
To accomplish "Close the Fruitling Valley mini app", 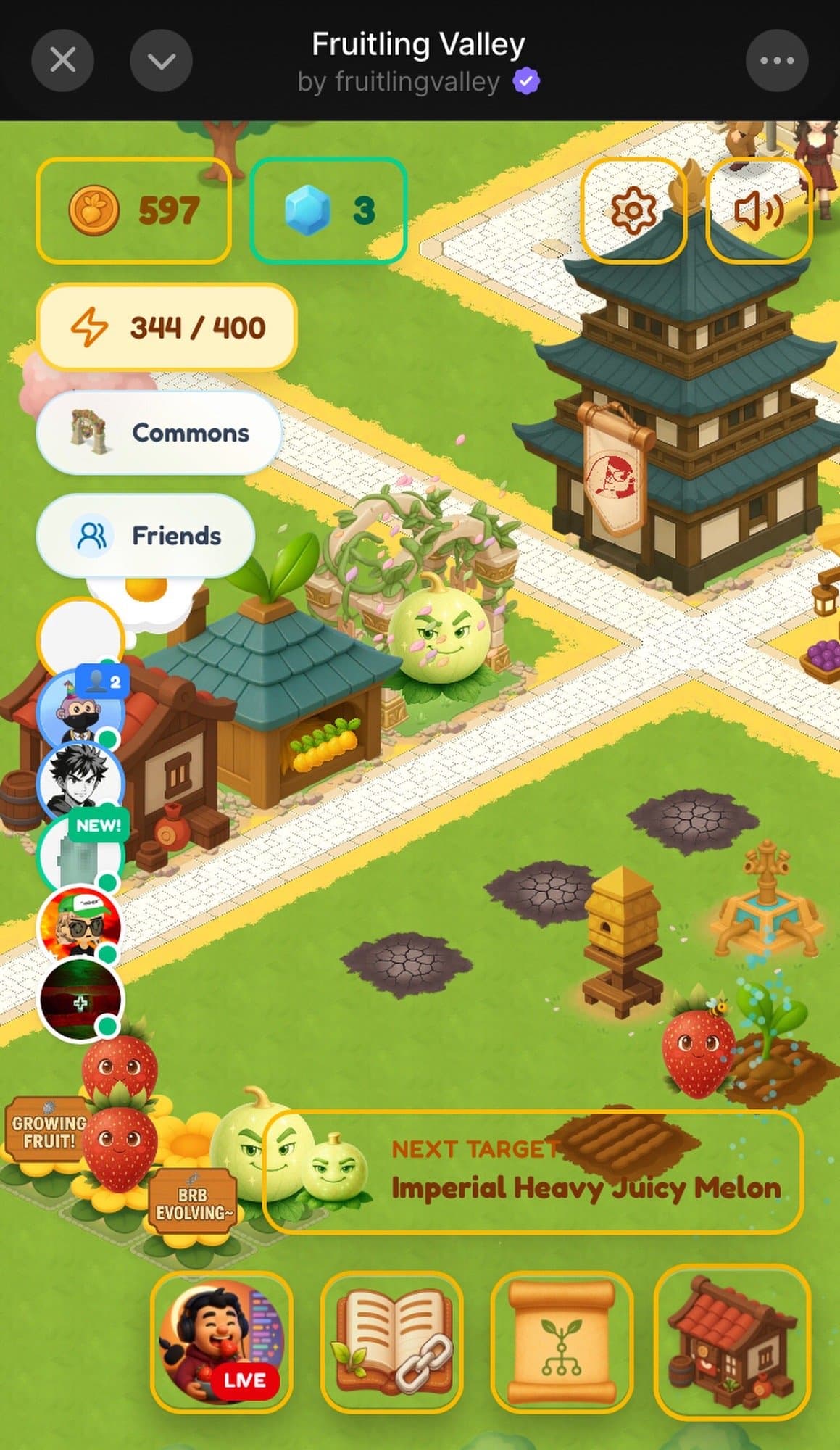I will tap(63, 61).
